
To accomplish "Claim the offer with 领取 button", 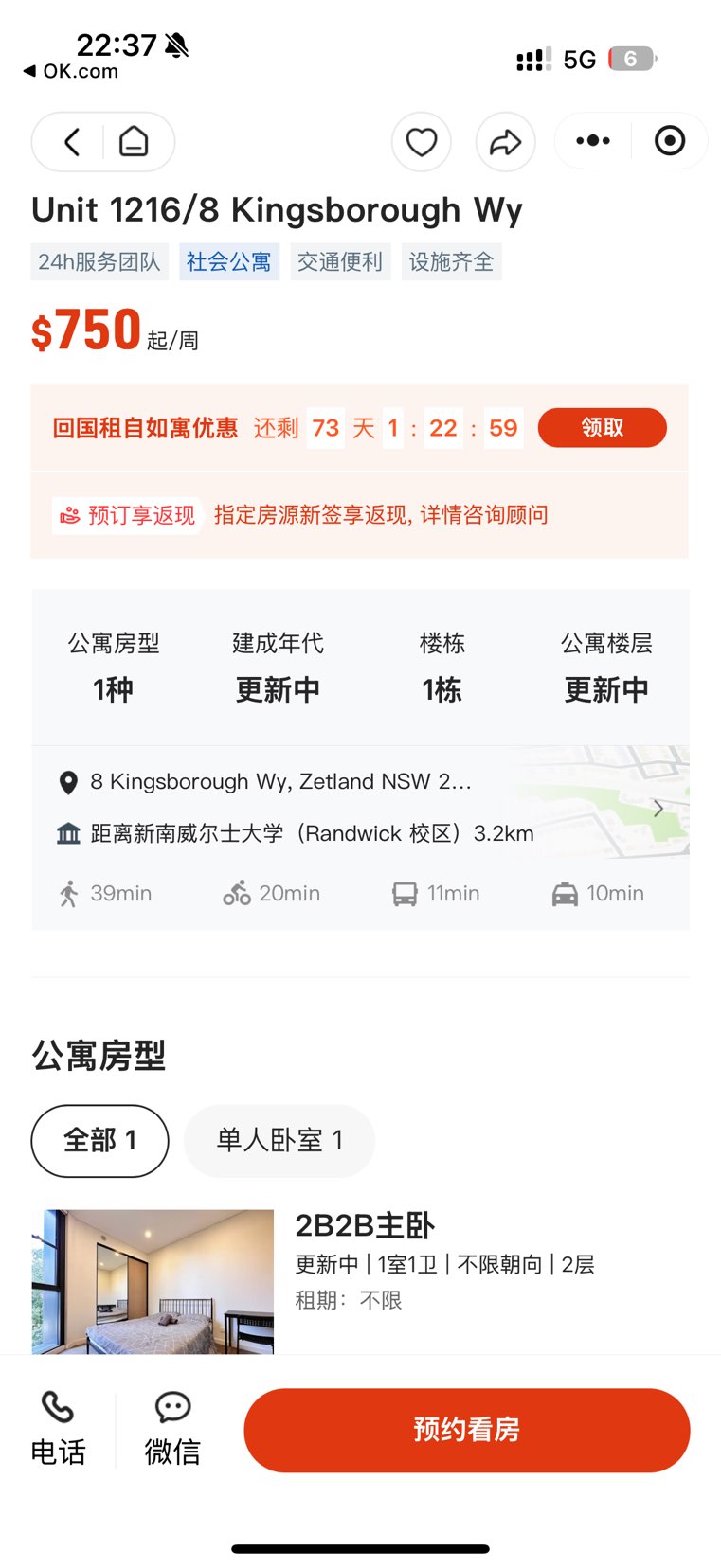I will (602, 428).
